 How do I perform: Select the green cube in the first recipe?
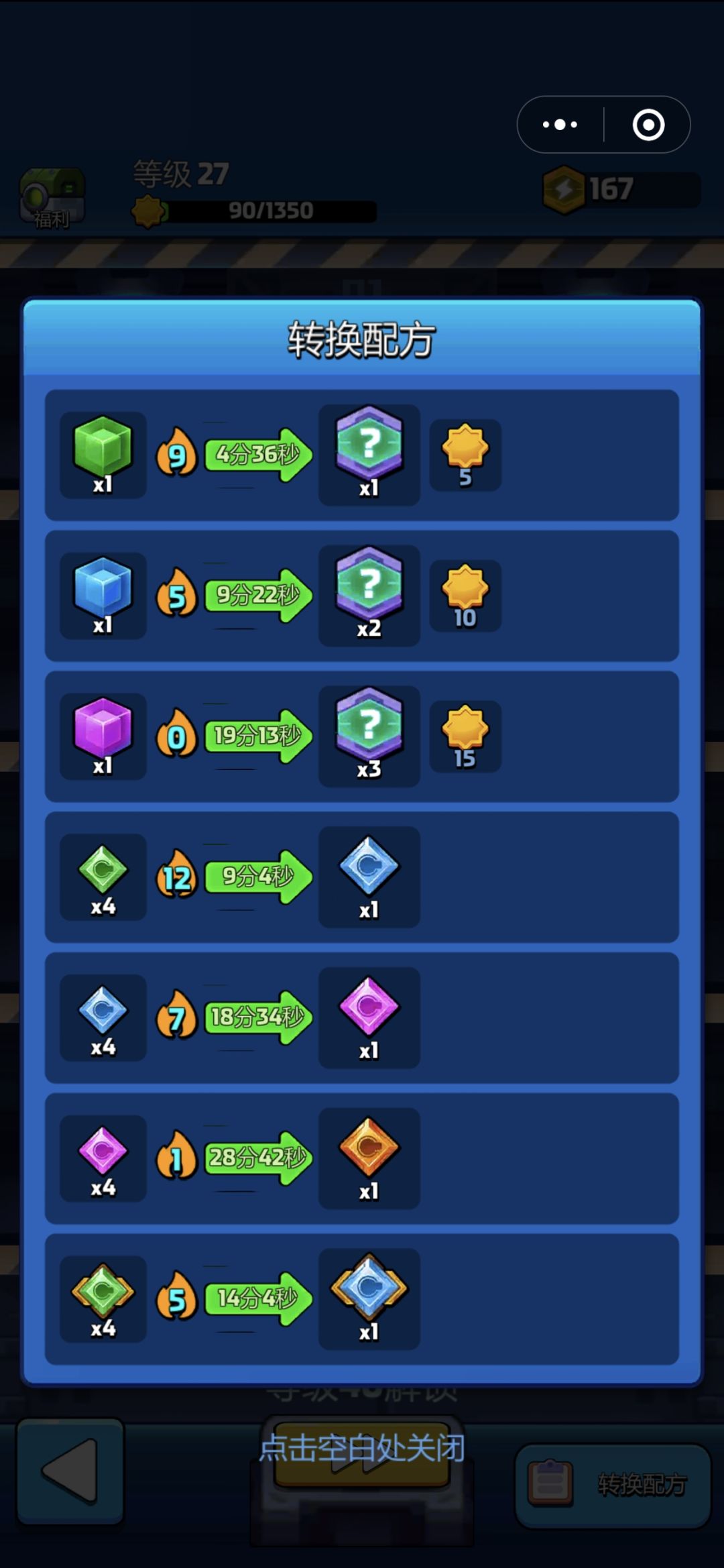(102, 455)
